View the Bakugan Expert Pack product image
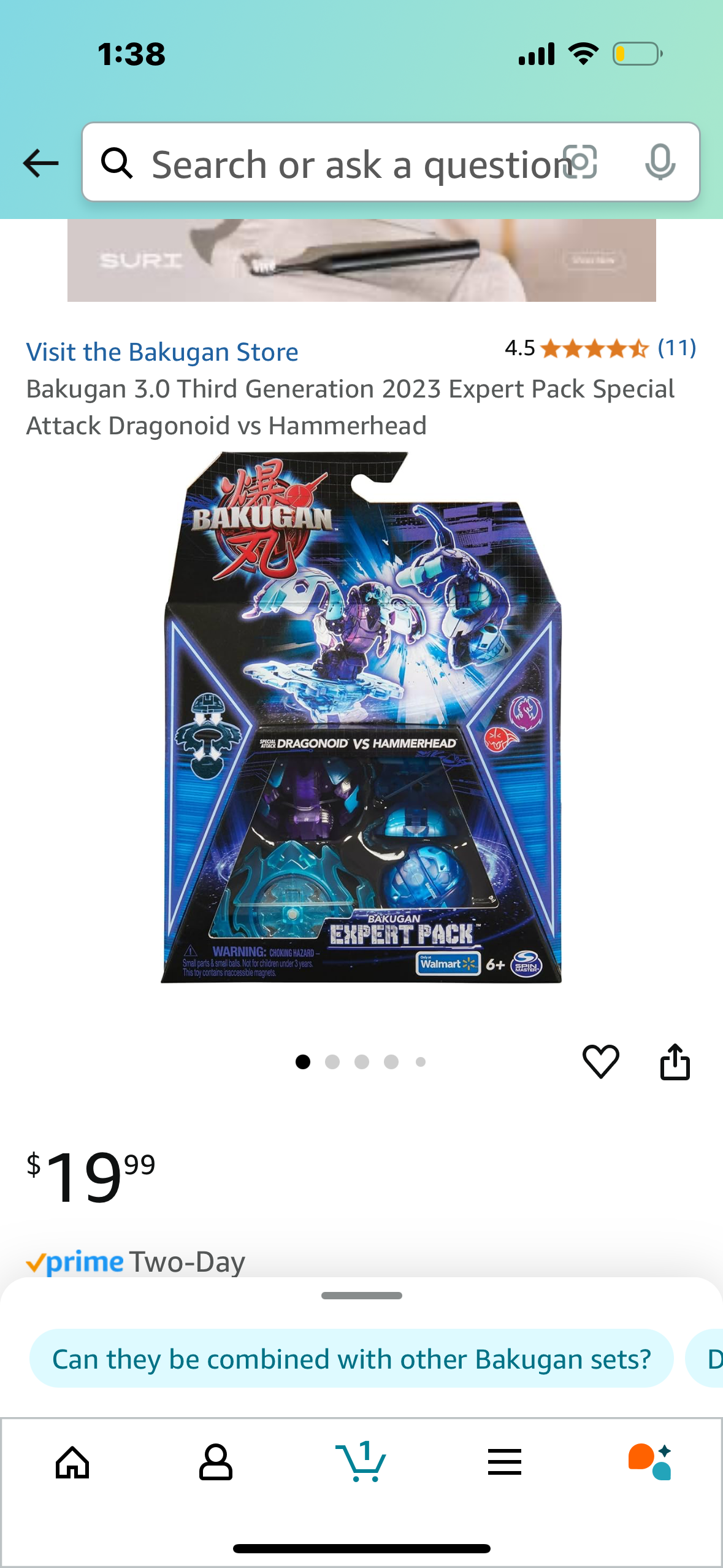 [362, 717]
